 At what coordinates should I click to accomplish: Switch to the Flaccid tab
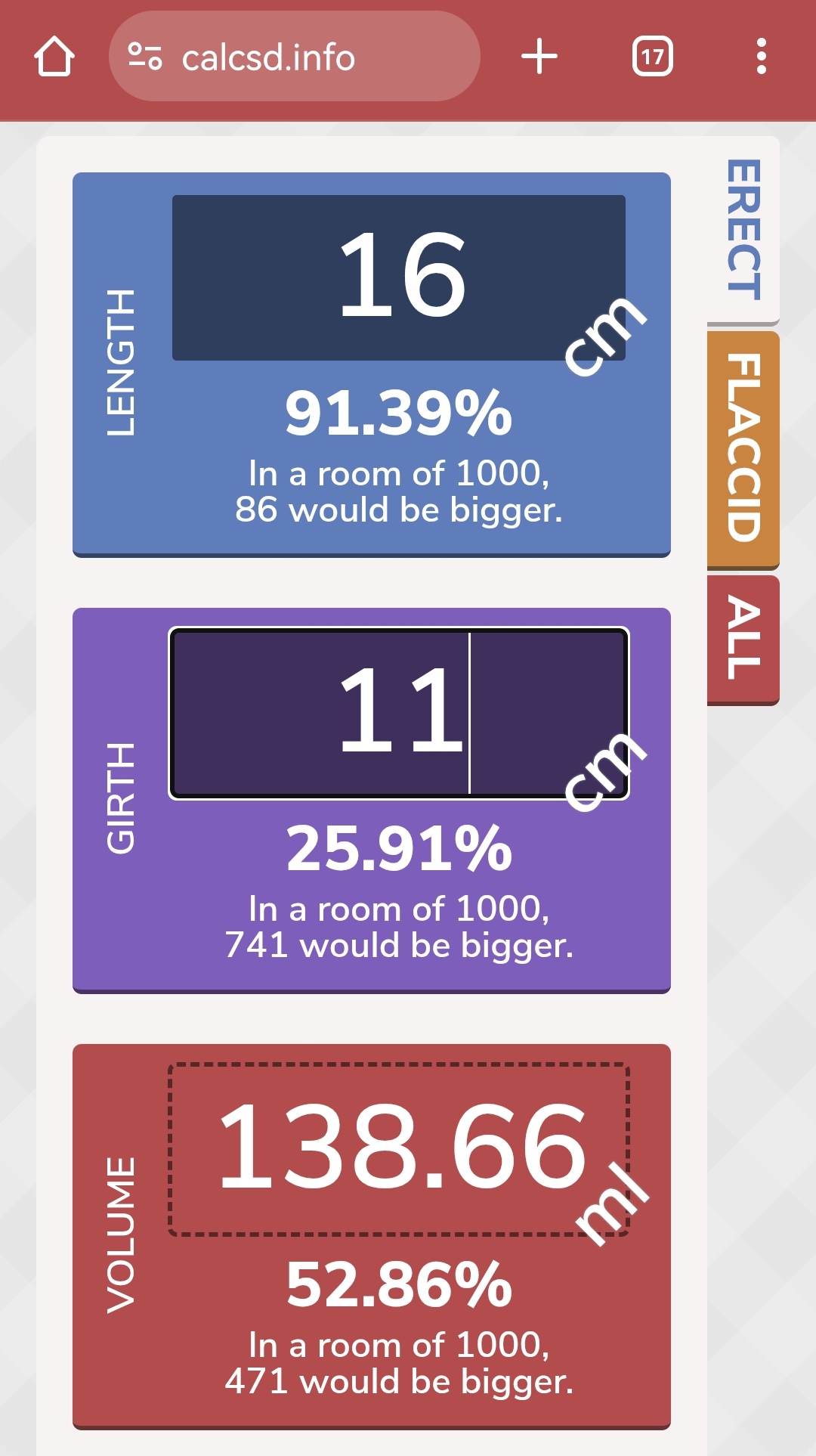pos(743,449)
